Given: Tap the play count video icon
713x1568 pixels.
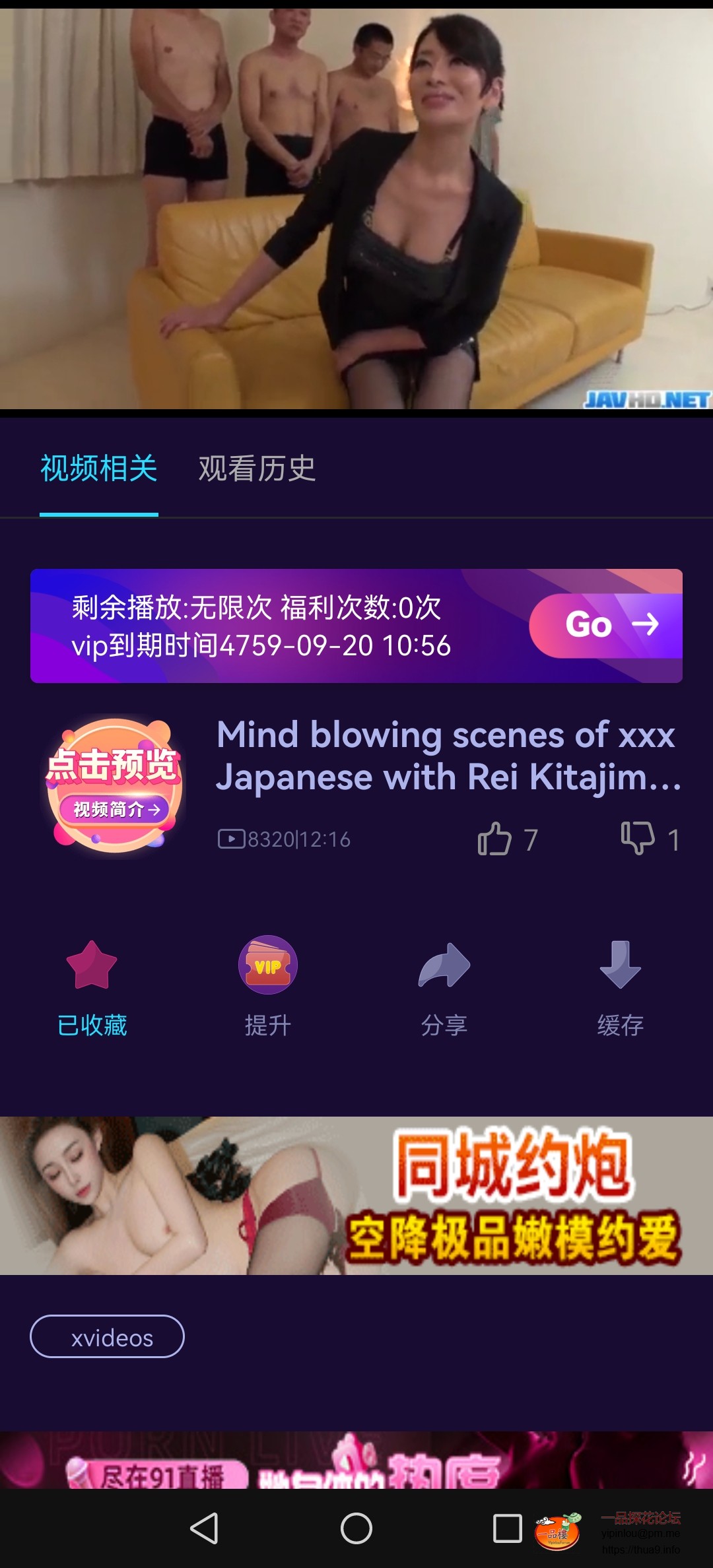Looking at the screenshot, I should click(232, 839).
